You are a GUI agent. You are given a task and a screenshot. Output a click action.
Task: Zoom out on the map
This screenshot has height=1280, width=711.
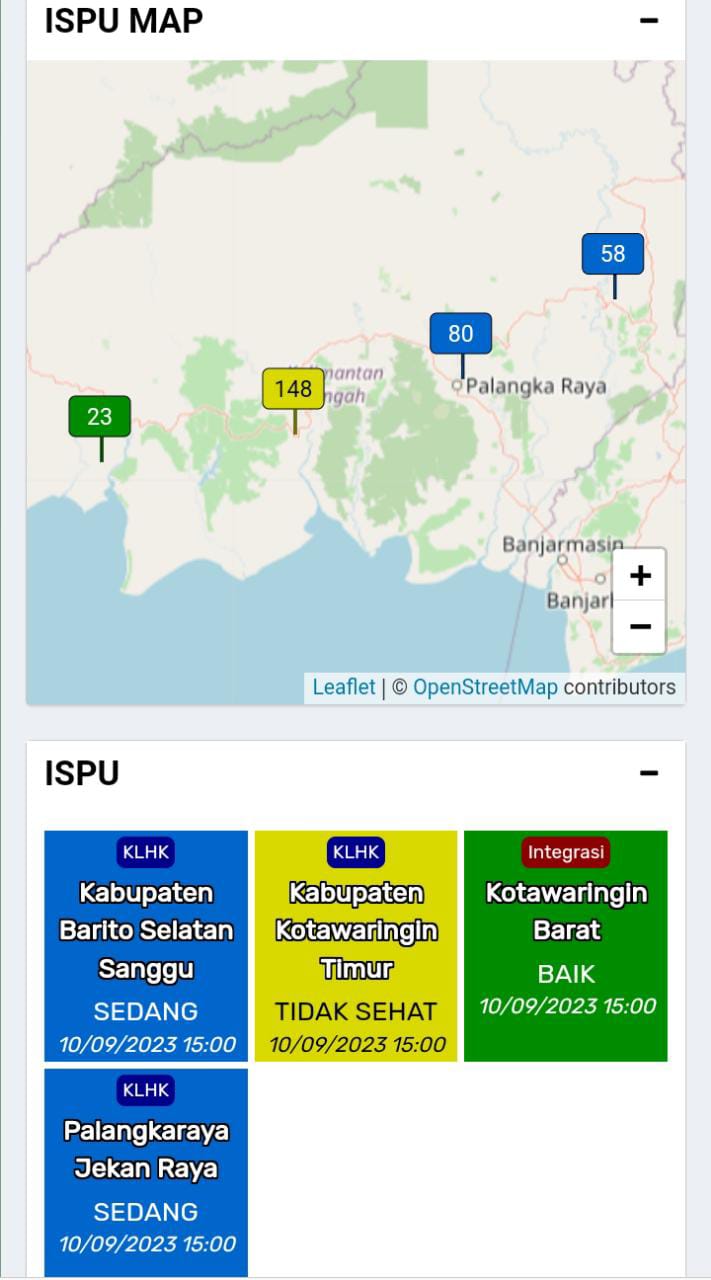click(640, 627)
